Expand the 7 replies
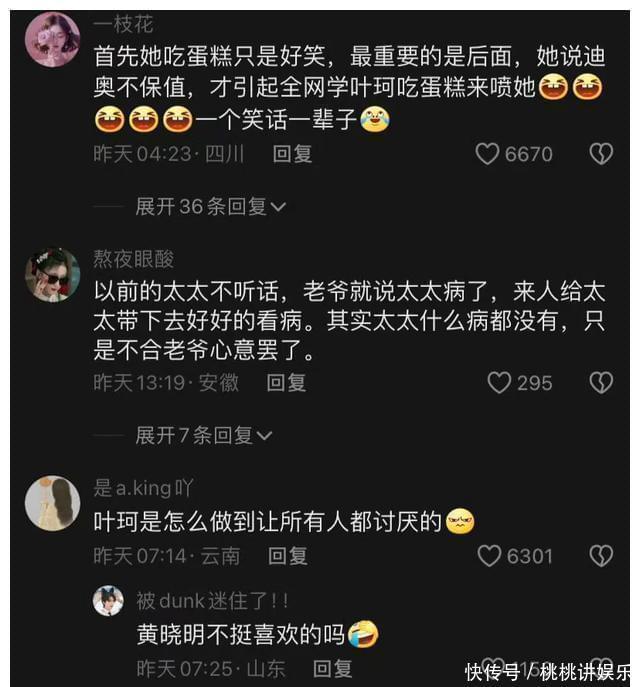This screenshot has height=687, width=640. coord(205,435)
